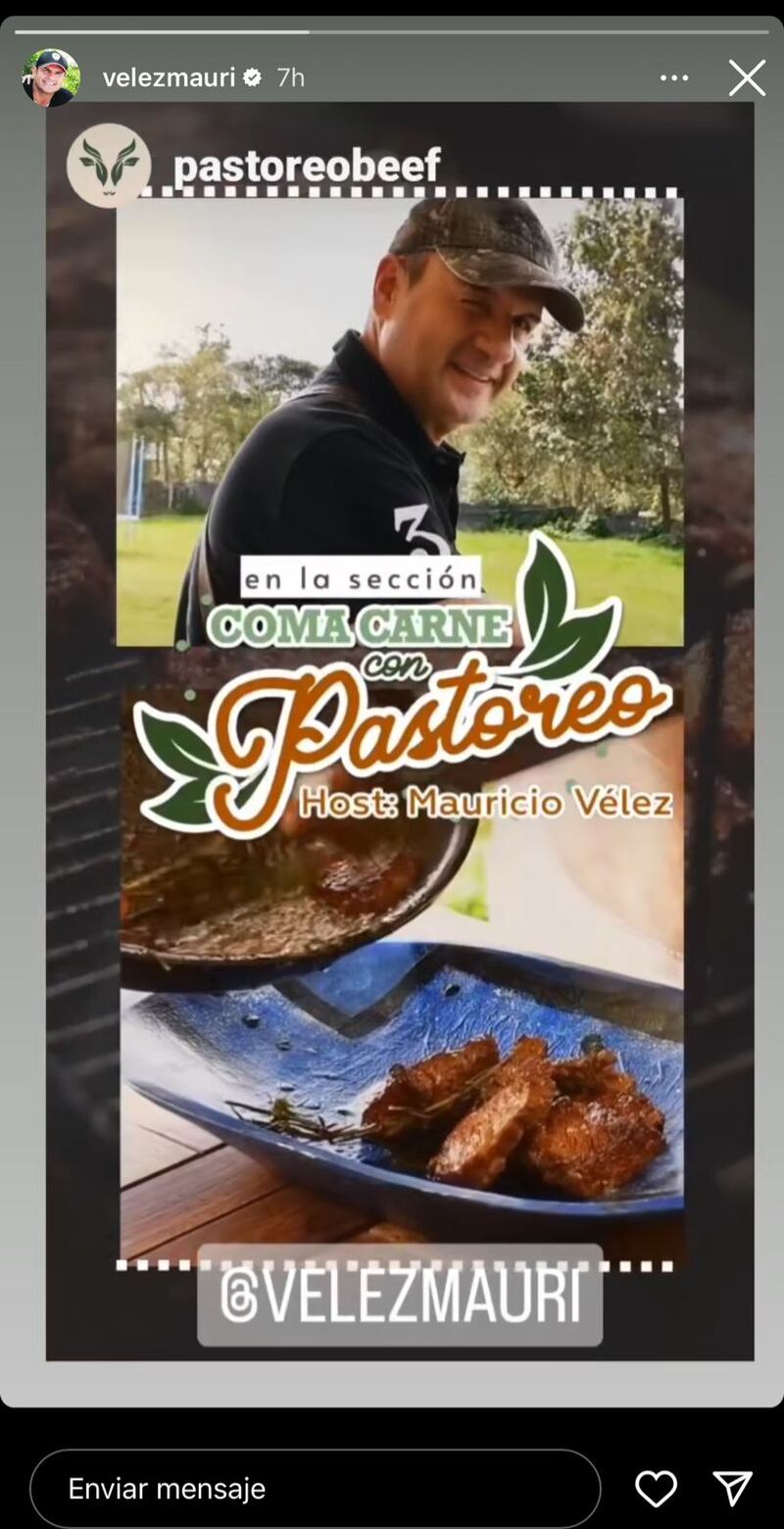Close the story viewer

click(x=747, y=77)
